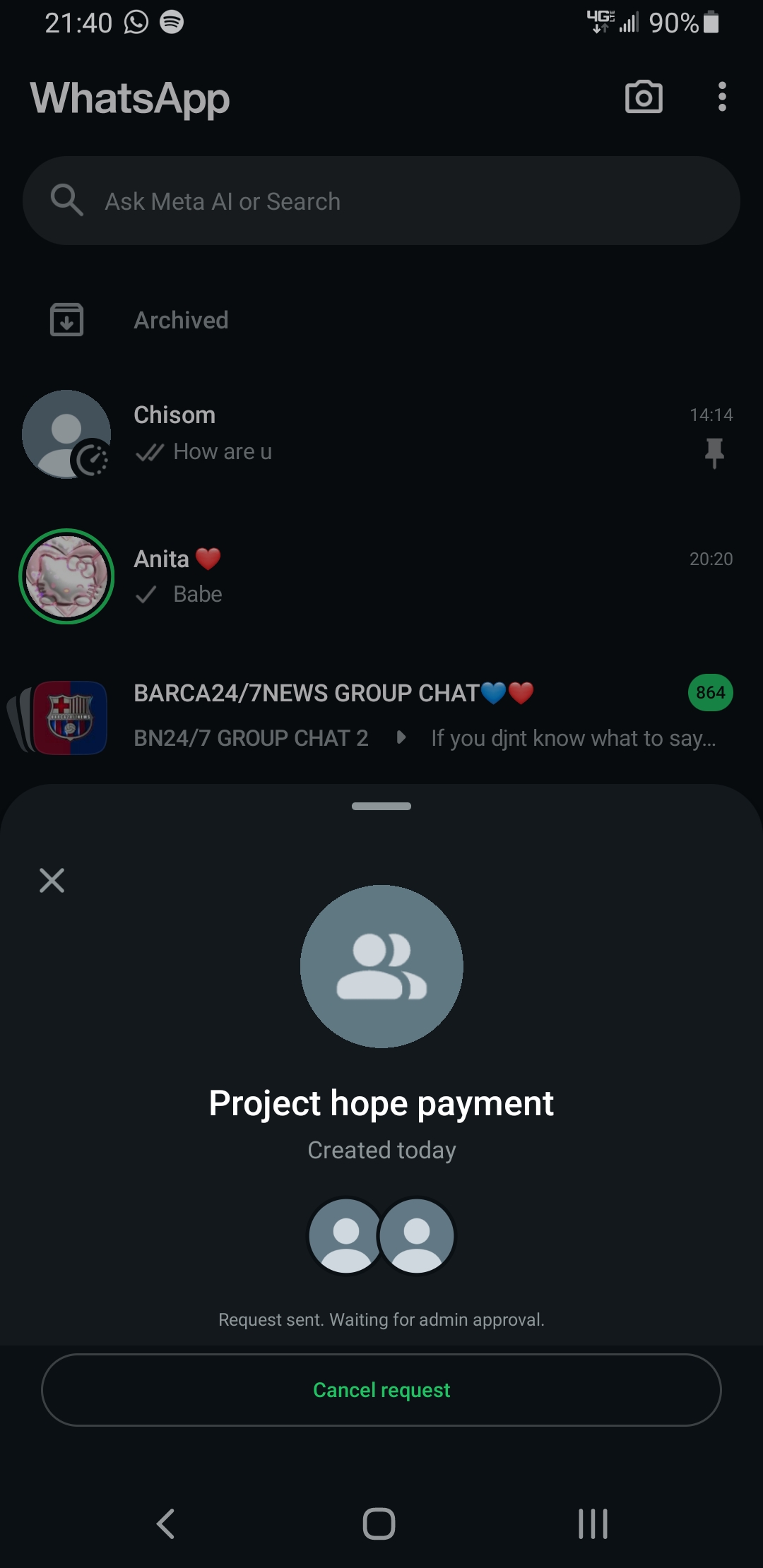Go to the home screen
Viewport: 763px width, 1568px height.
379,1524
